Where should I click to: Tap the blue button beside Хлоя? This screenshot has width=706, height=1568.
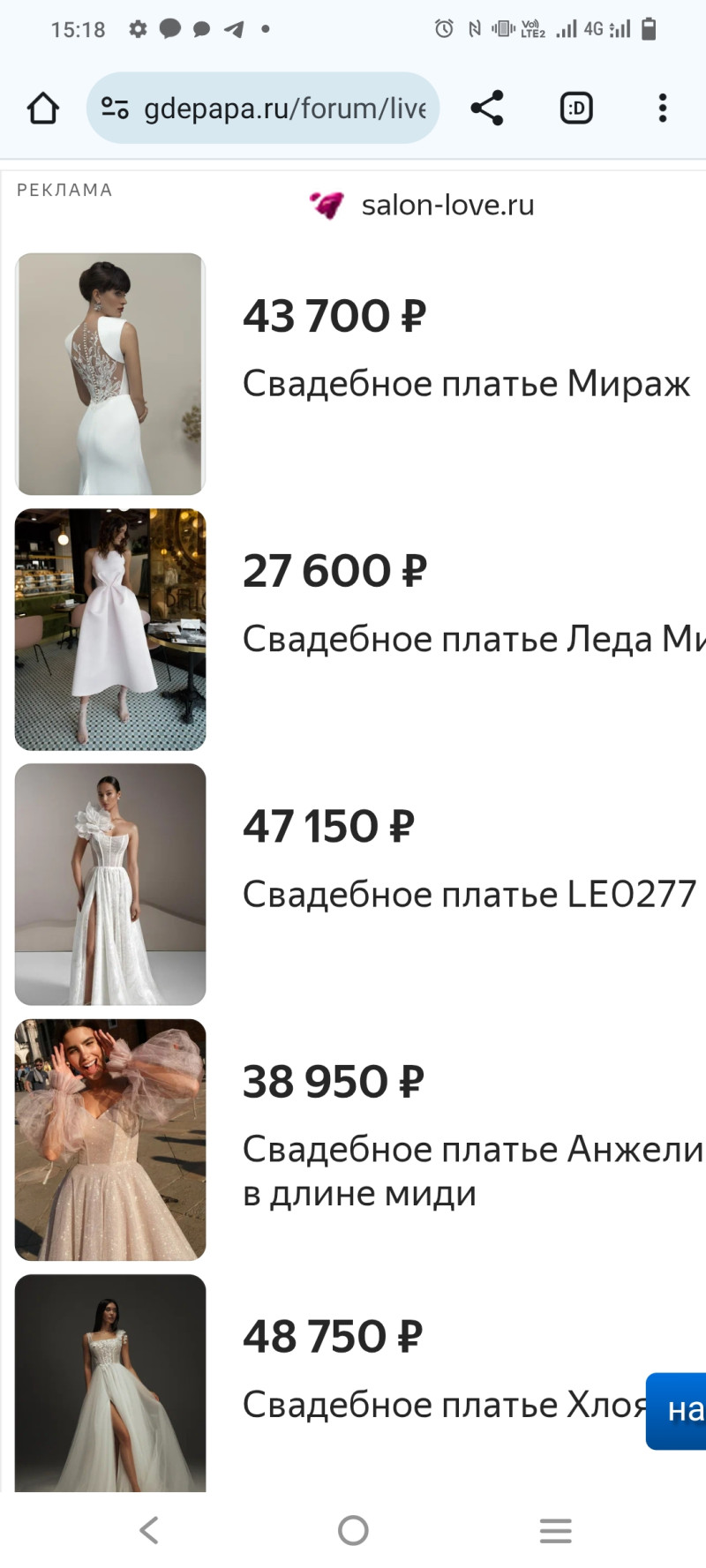pyautogui.click(x=679, y=1410)
